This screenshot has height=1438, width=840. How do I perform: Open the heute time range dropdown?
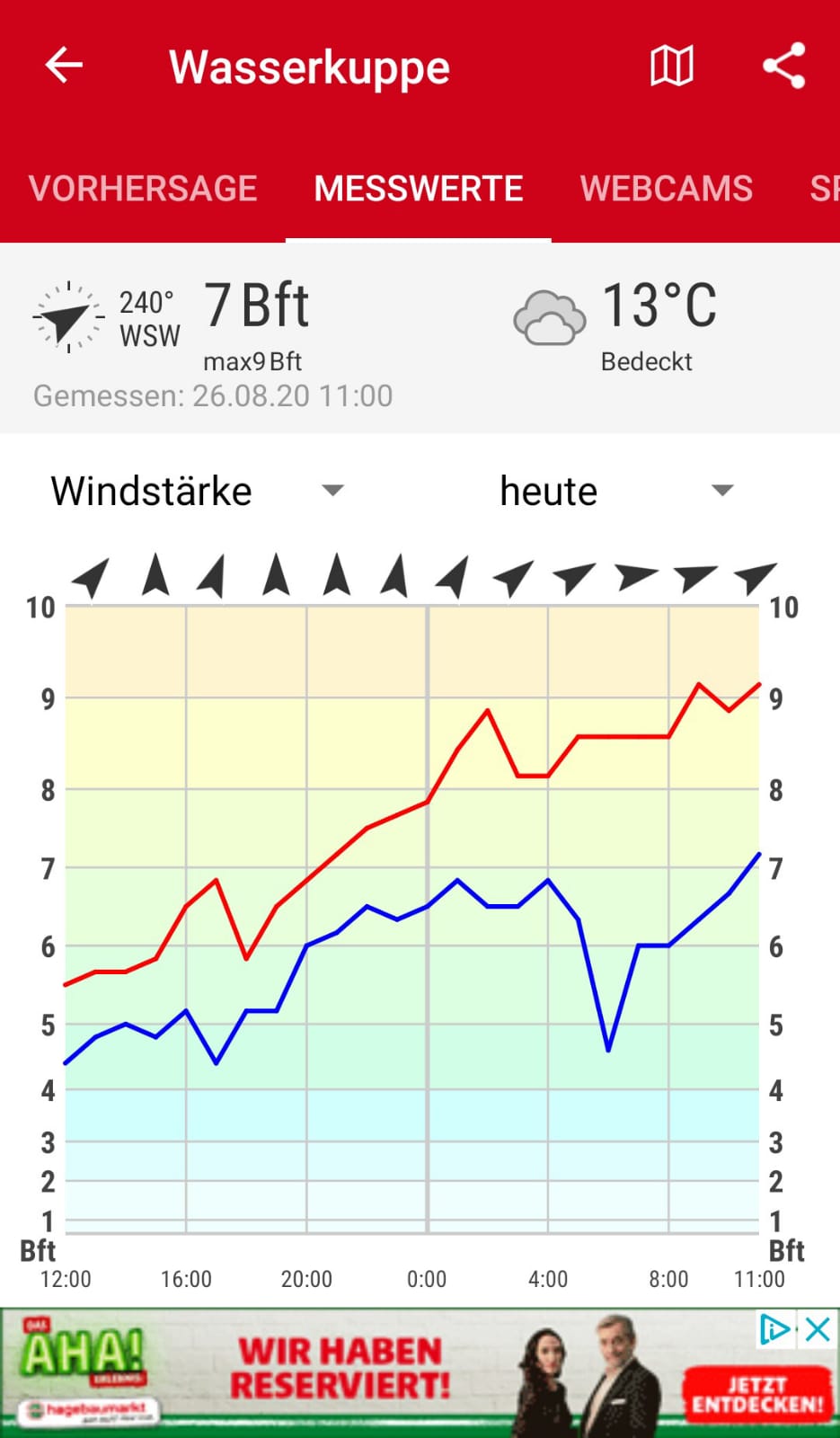(x=617, y=491)
